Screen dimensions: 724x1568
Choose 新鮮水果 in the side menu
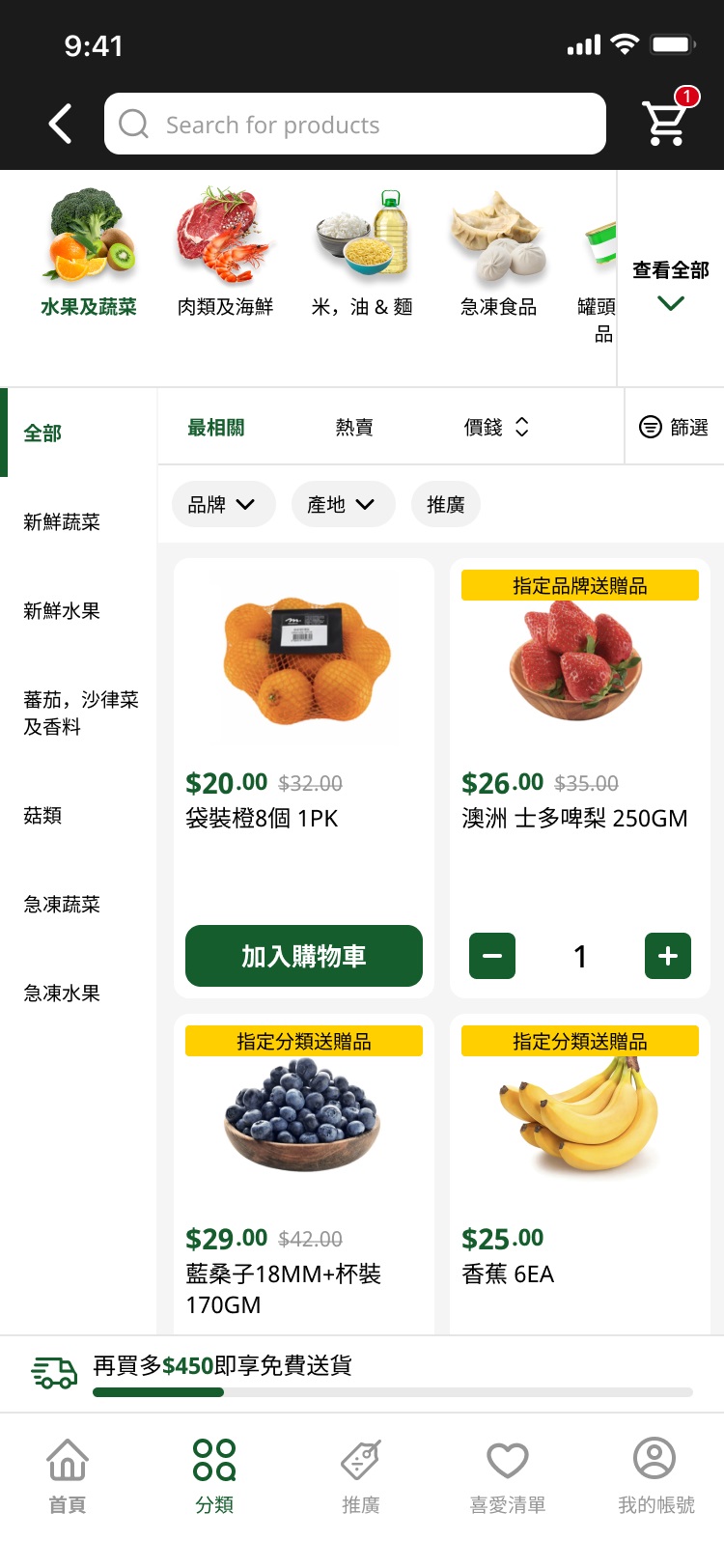(x=62, y=611)
